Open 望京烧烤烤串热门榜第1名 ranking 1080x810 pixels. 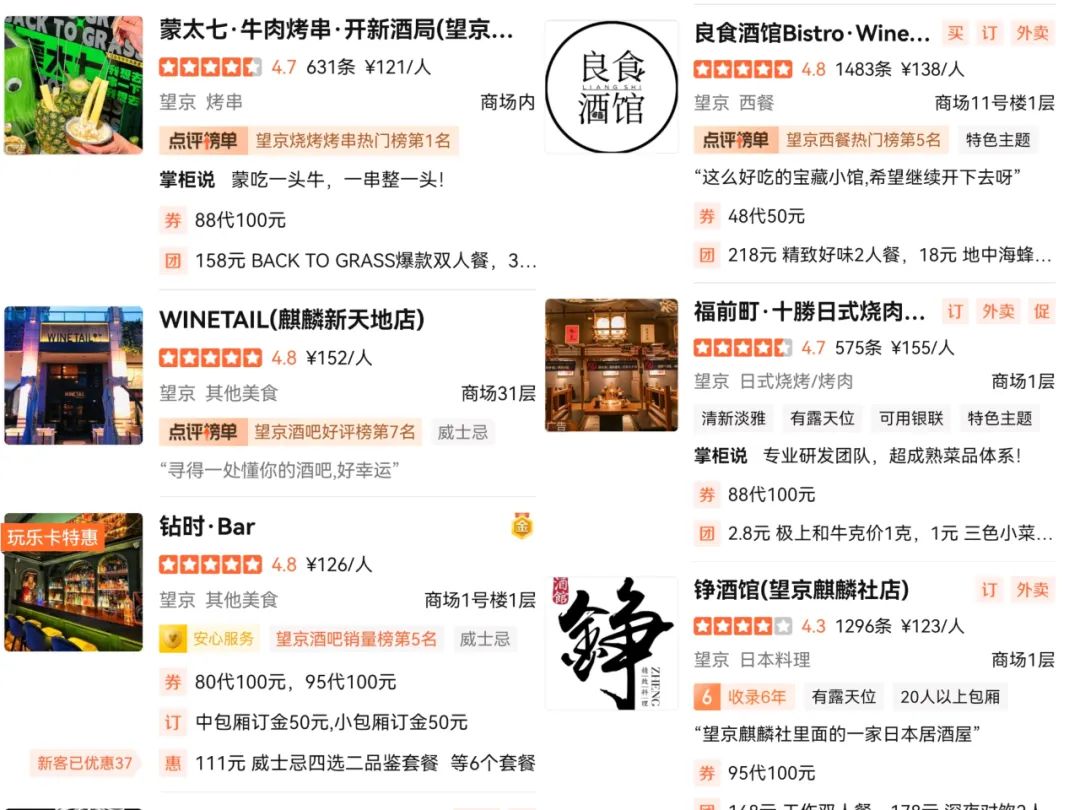click(352, 141)
